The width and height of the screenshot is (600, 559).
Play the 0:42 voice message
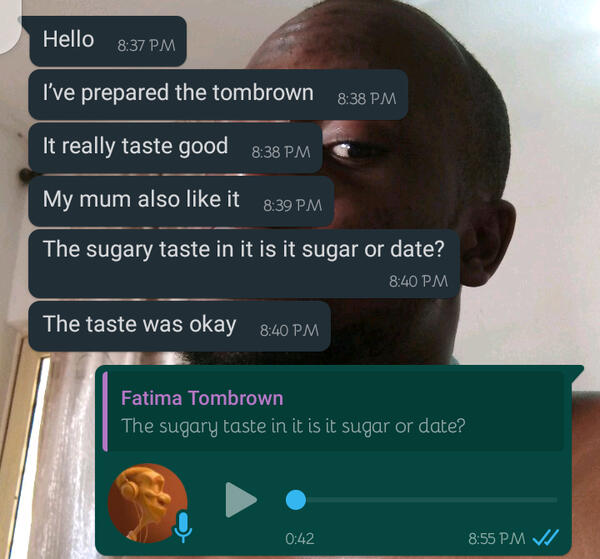click(x=240, y=500)
